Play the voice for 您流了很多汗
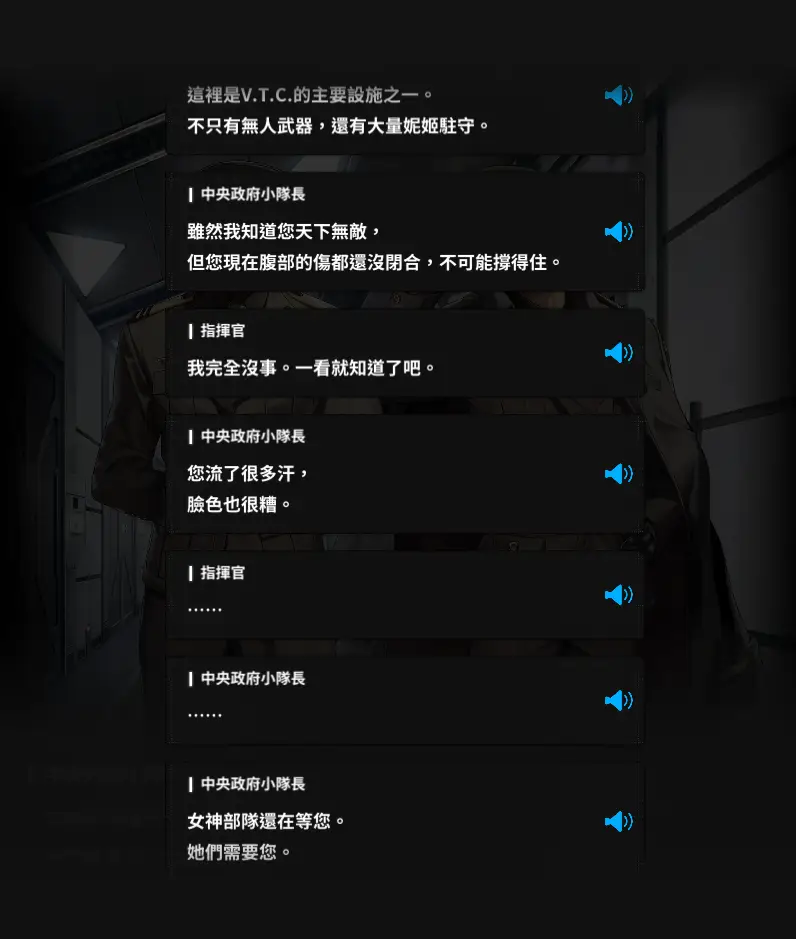The image size is (796, 939). click(618, 474)
